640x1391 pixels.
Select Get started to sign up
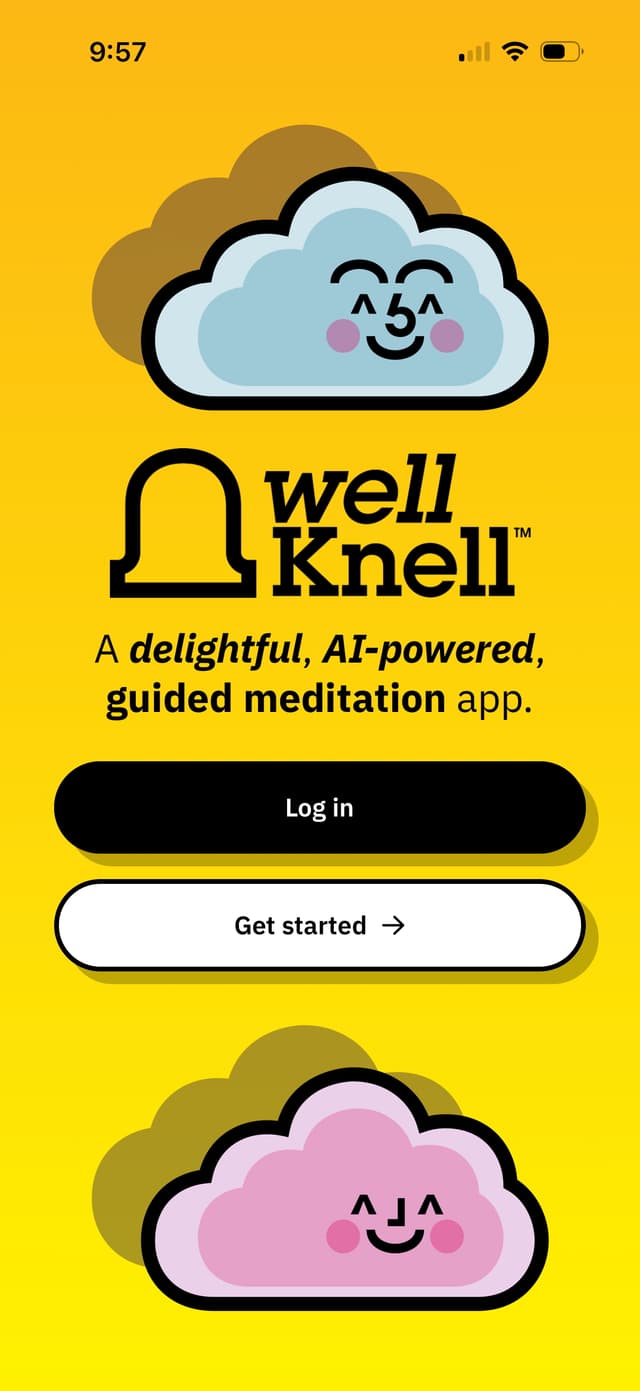[319, 925]
